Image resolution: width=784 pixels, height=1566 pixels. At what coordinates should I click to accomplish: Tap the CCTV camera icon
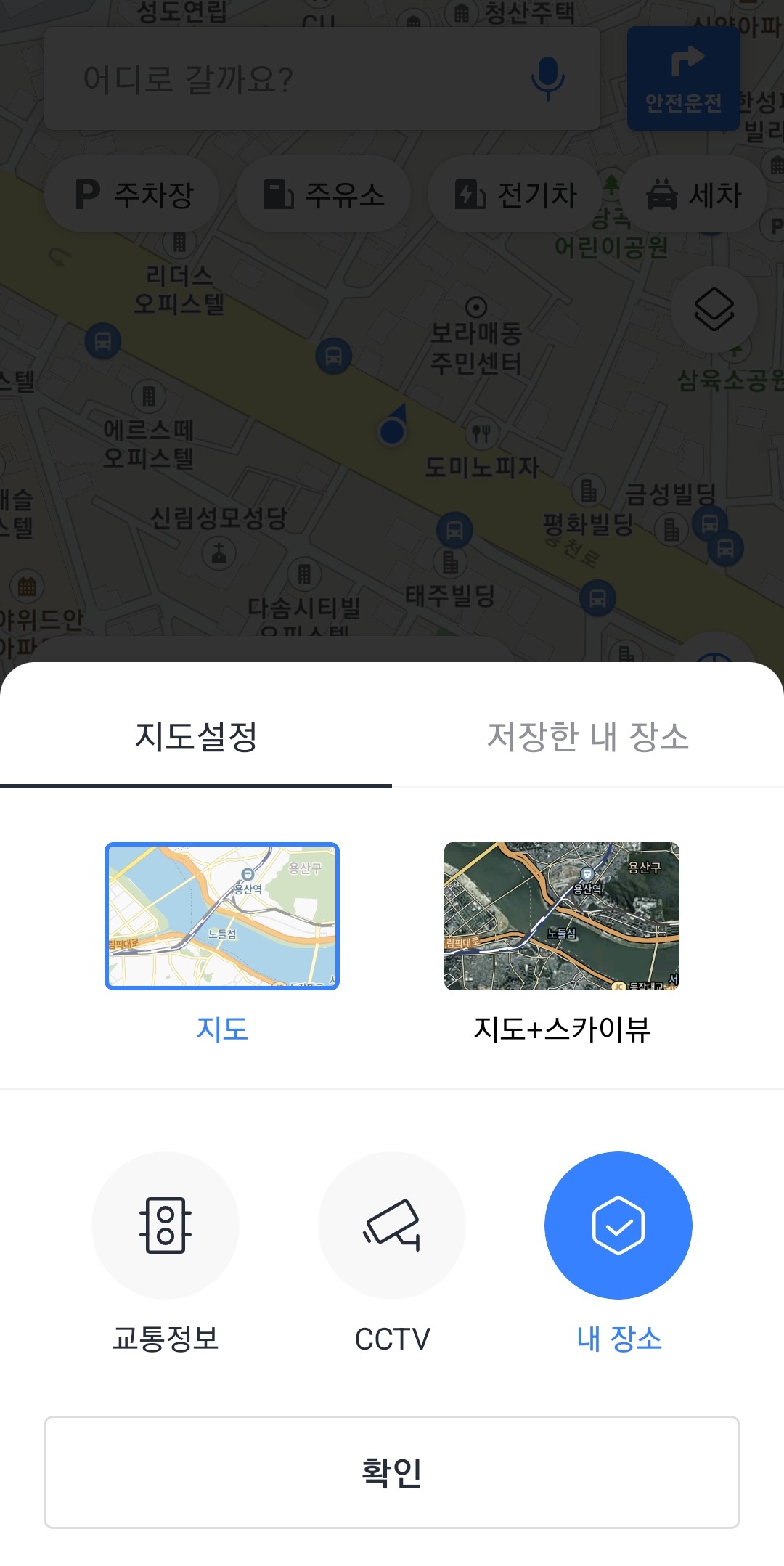[x=392, y=1224]
